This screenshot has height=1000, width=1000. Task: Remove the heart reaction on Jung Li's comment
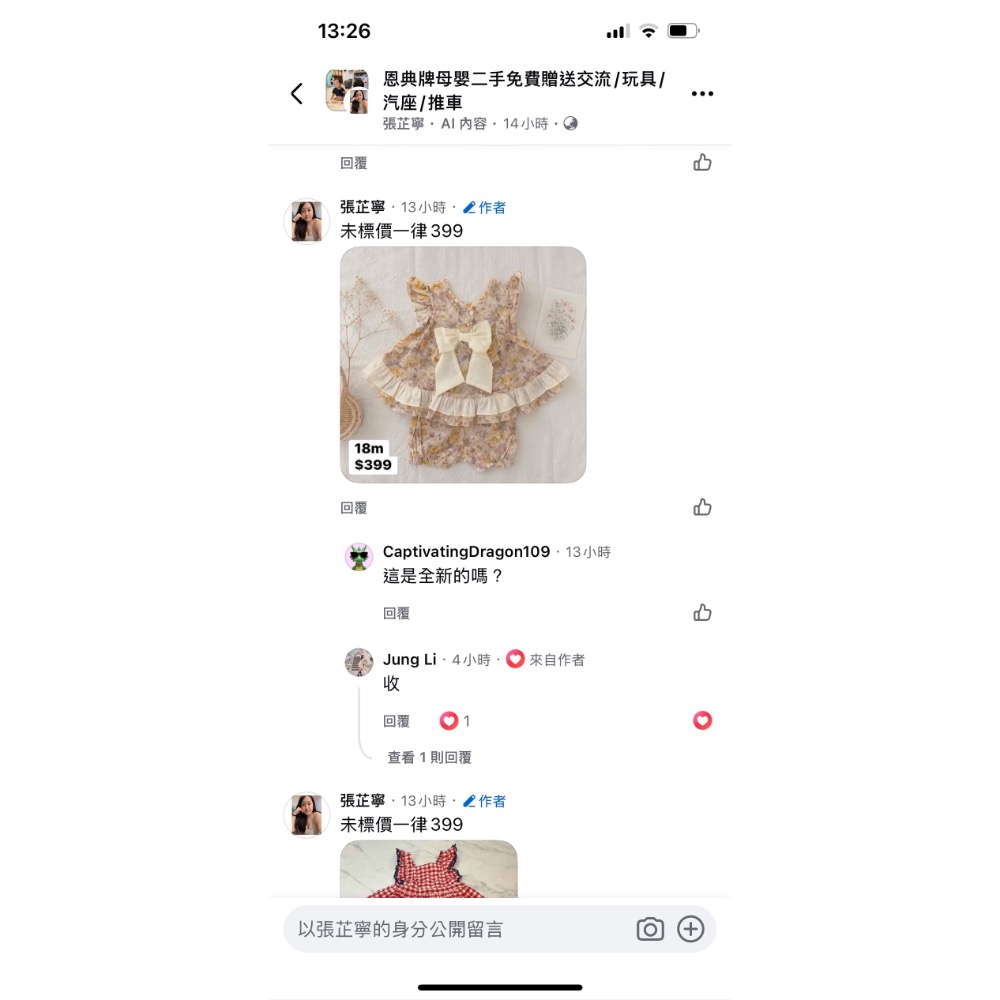click(x=702, y=721)
